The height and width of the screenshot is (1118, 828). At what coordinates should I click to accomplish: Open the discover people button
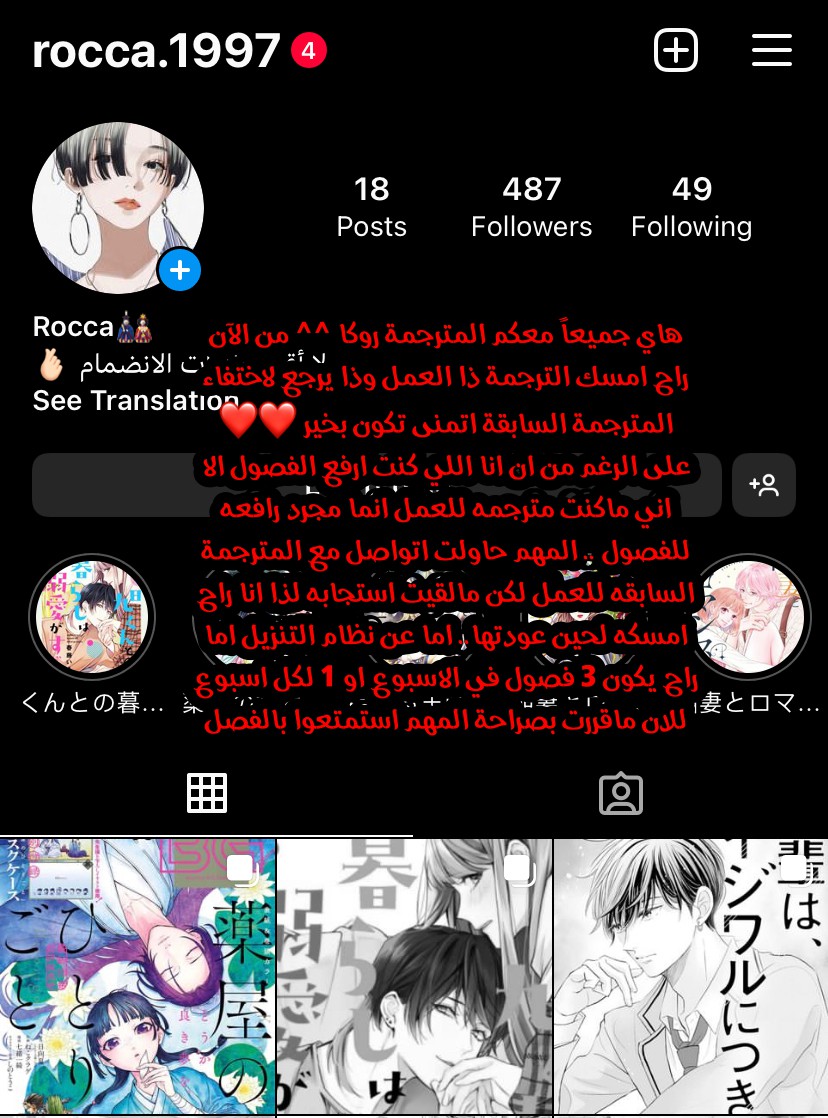(x=764, y=485)
